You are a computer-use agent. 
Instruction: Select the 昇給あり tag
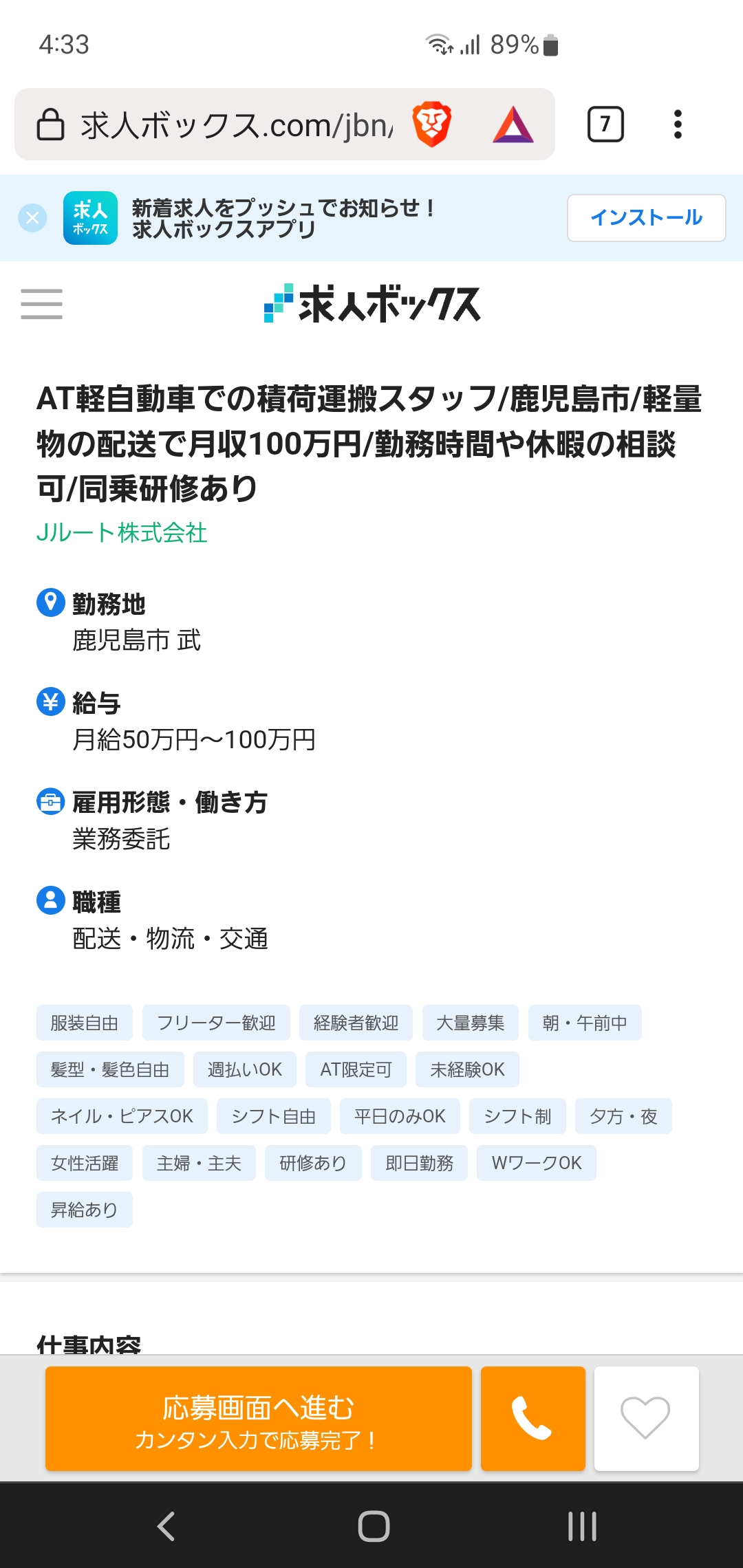coord(84,1210)
